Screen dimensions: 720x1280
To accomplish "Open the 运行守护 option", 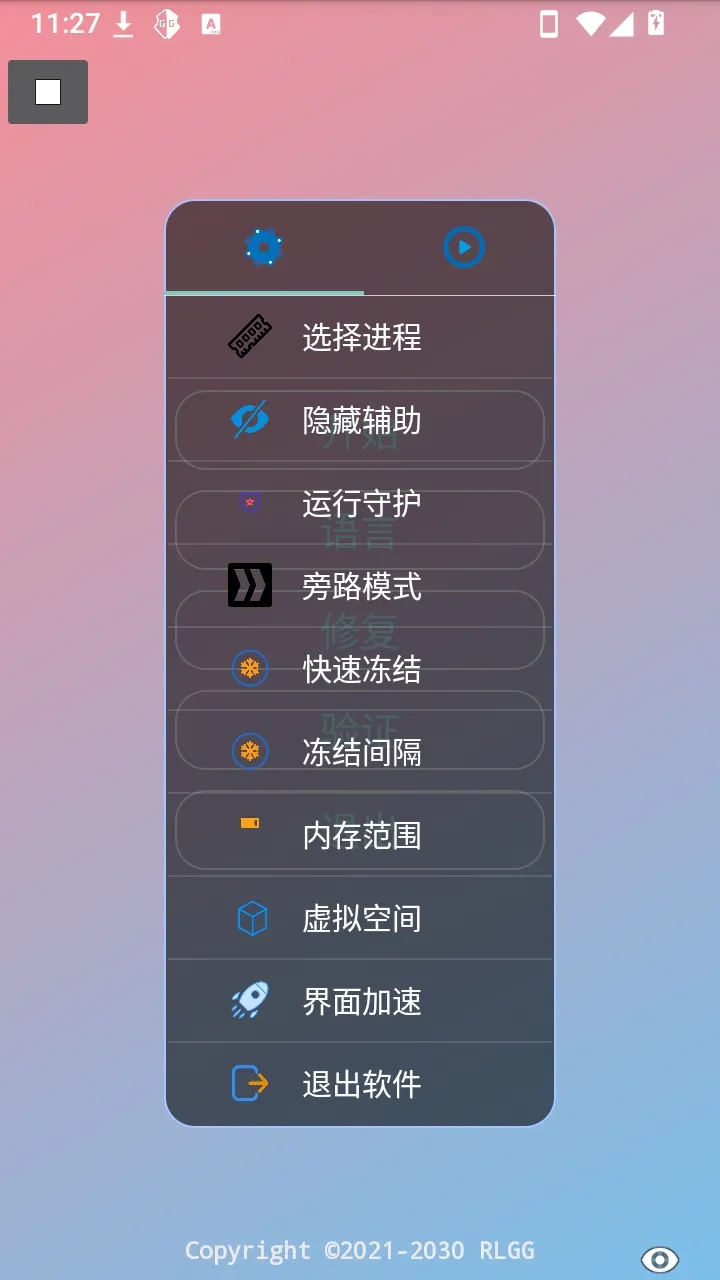I will pos(360,503).
